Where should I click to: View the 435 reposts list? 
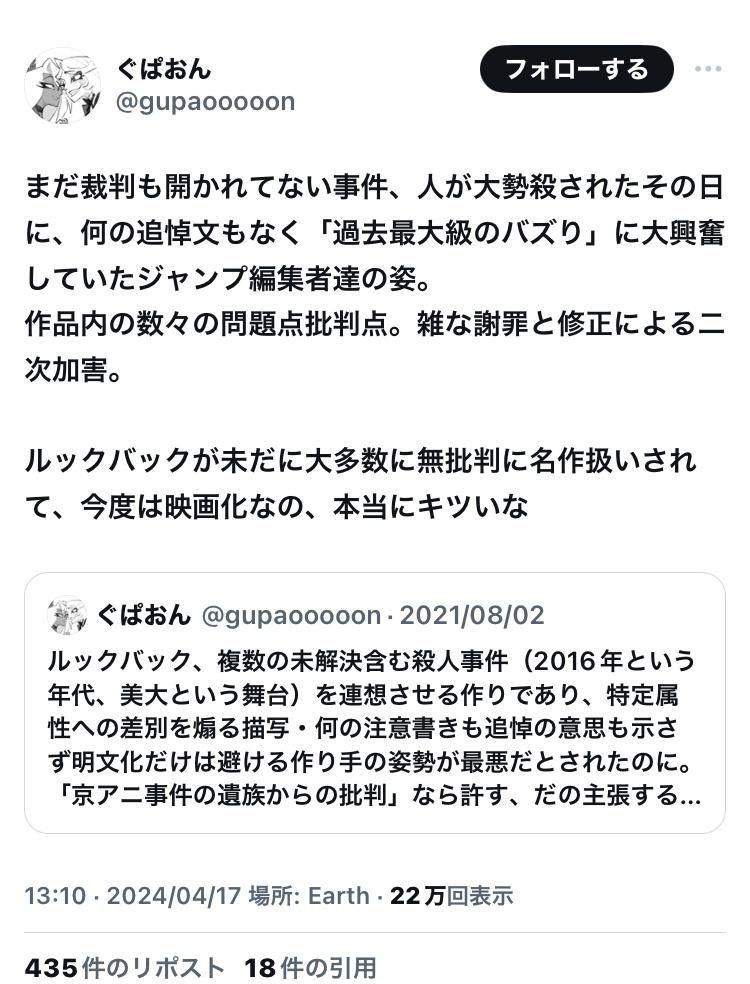(126, 967)
